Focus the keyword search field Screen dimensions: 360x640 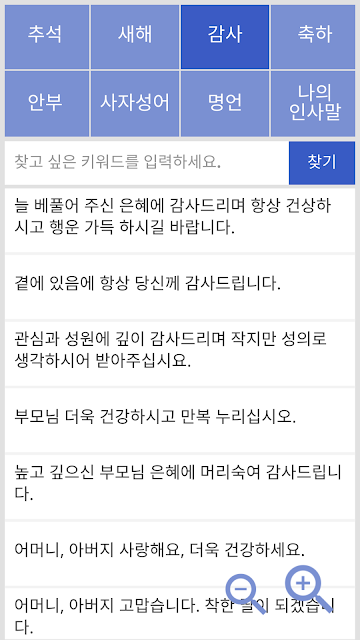[147, 163]
